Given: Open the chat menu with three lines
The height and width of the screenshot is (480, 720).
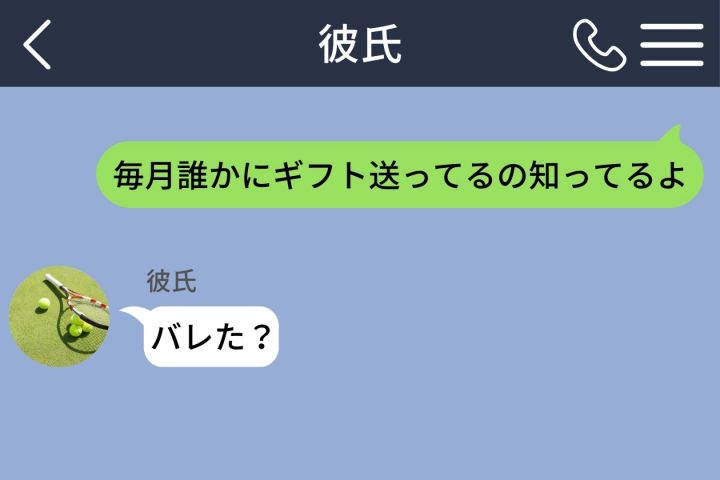Looking at the screenshot, I should tap(672, 45).
